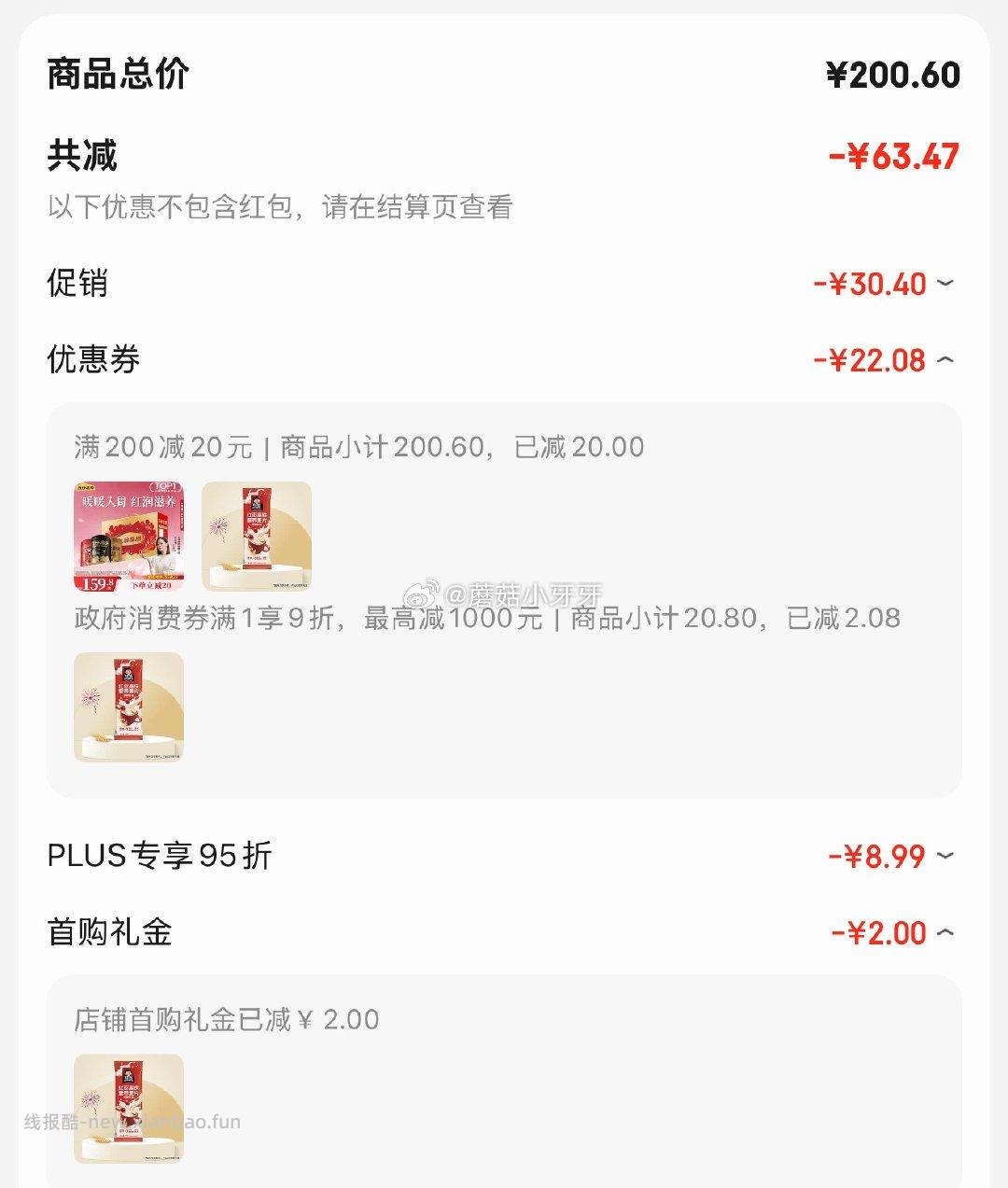The width and height of the screenshot is (1008, 1188).
Task: Expand the 促销 discount details
Action: pos(947,285)
